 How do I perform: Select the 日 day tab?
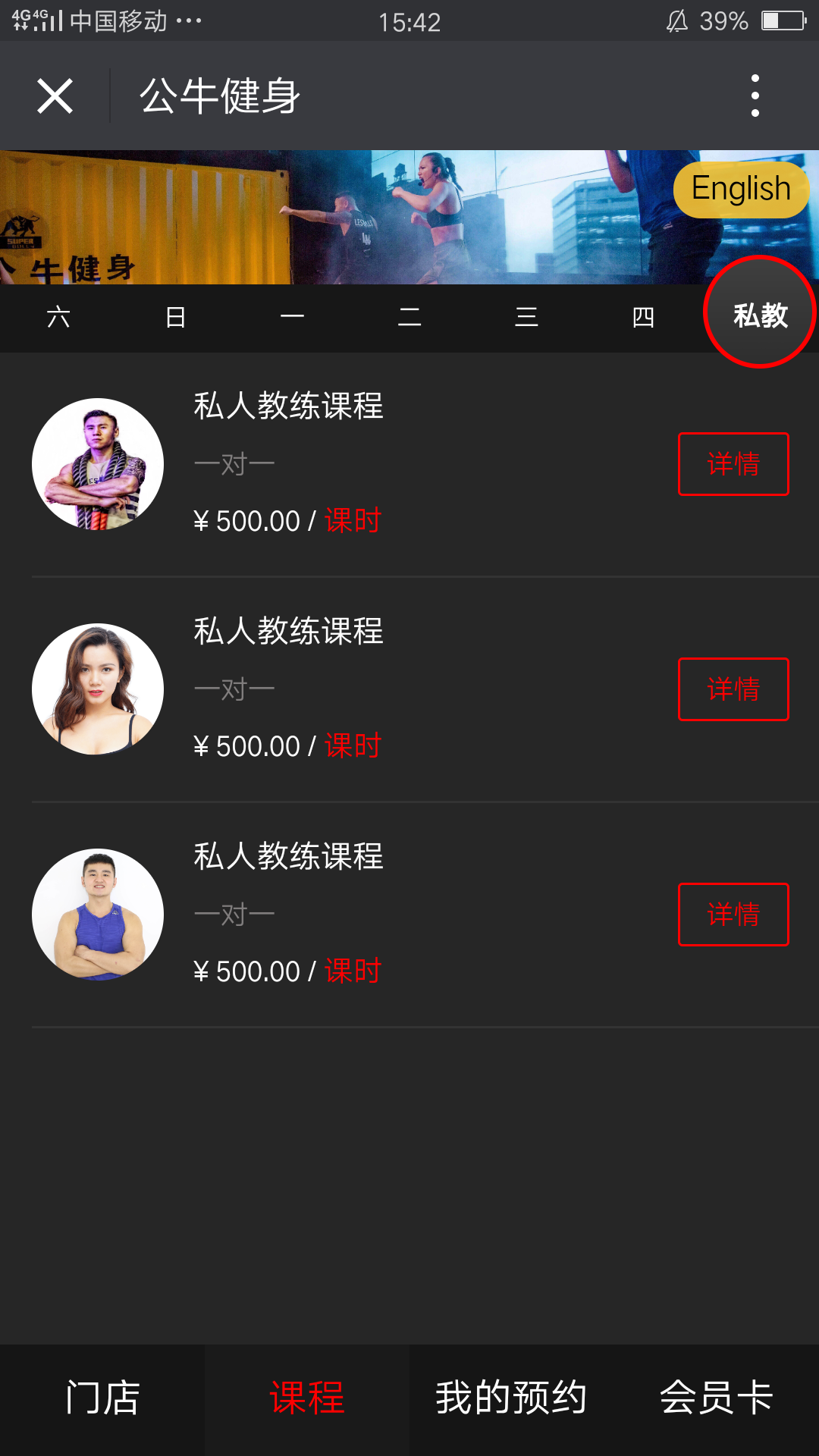point(175,317)
